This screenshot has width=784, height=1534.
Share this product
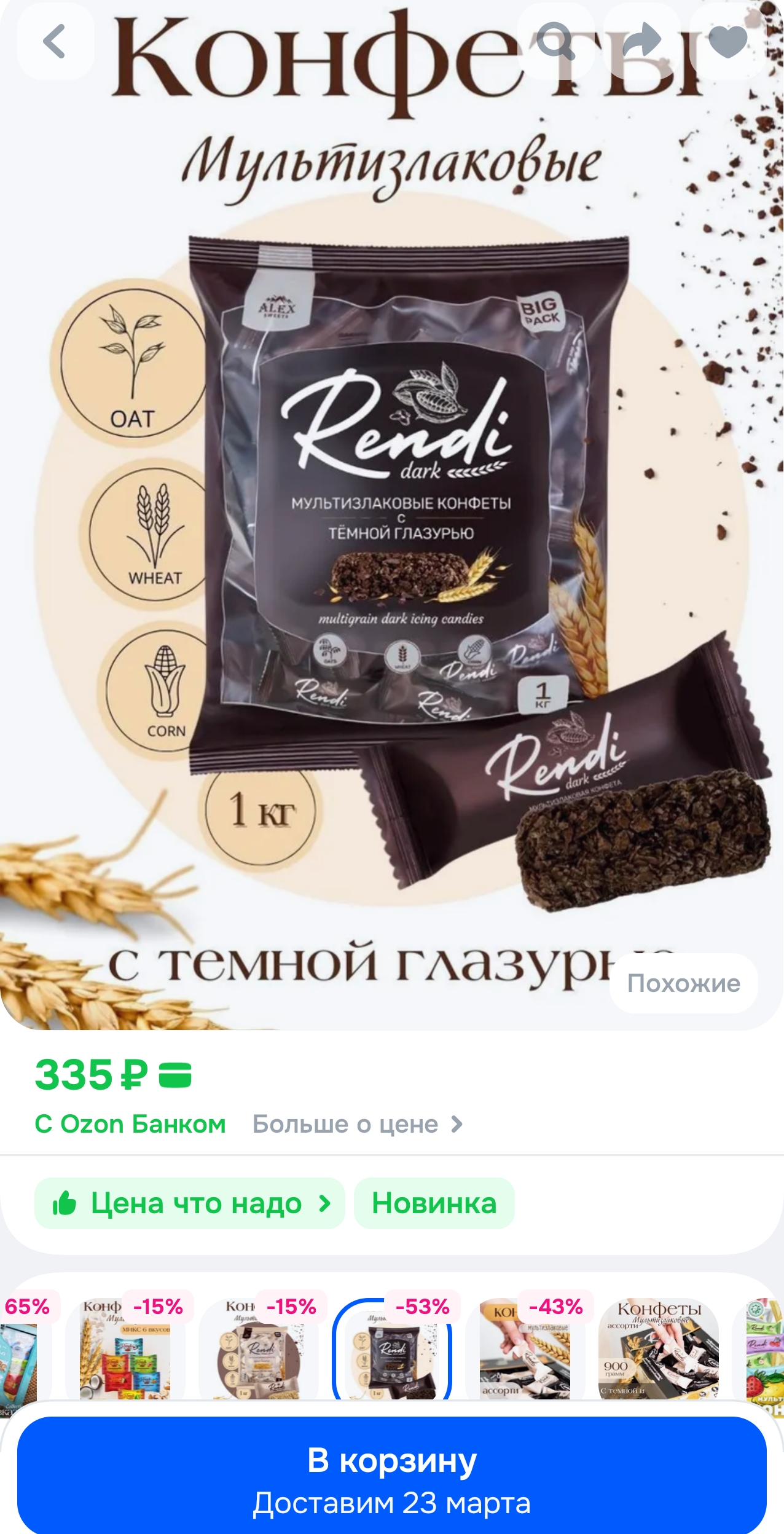[641, 41]
